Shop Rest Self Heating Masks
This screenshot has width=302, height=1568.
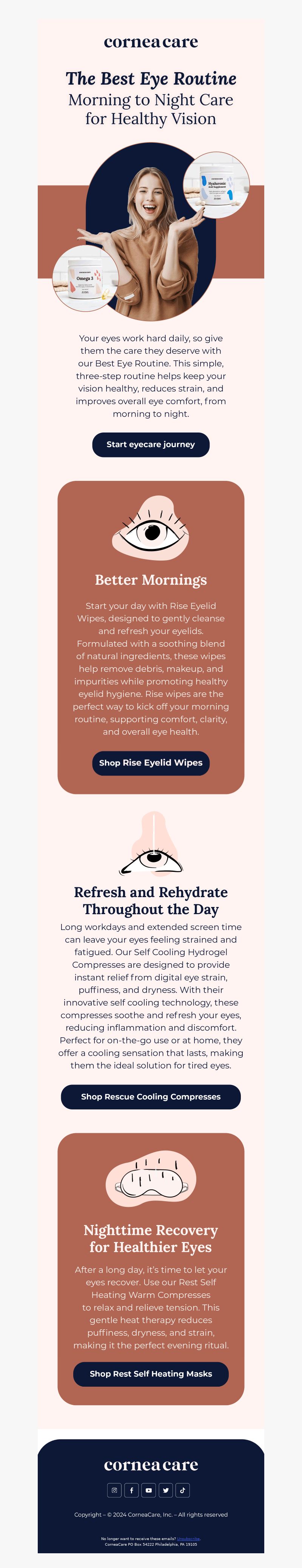[150, 1373]
